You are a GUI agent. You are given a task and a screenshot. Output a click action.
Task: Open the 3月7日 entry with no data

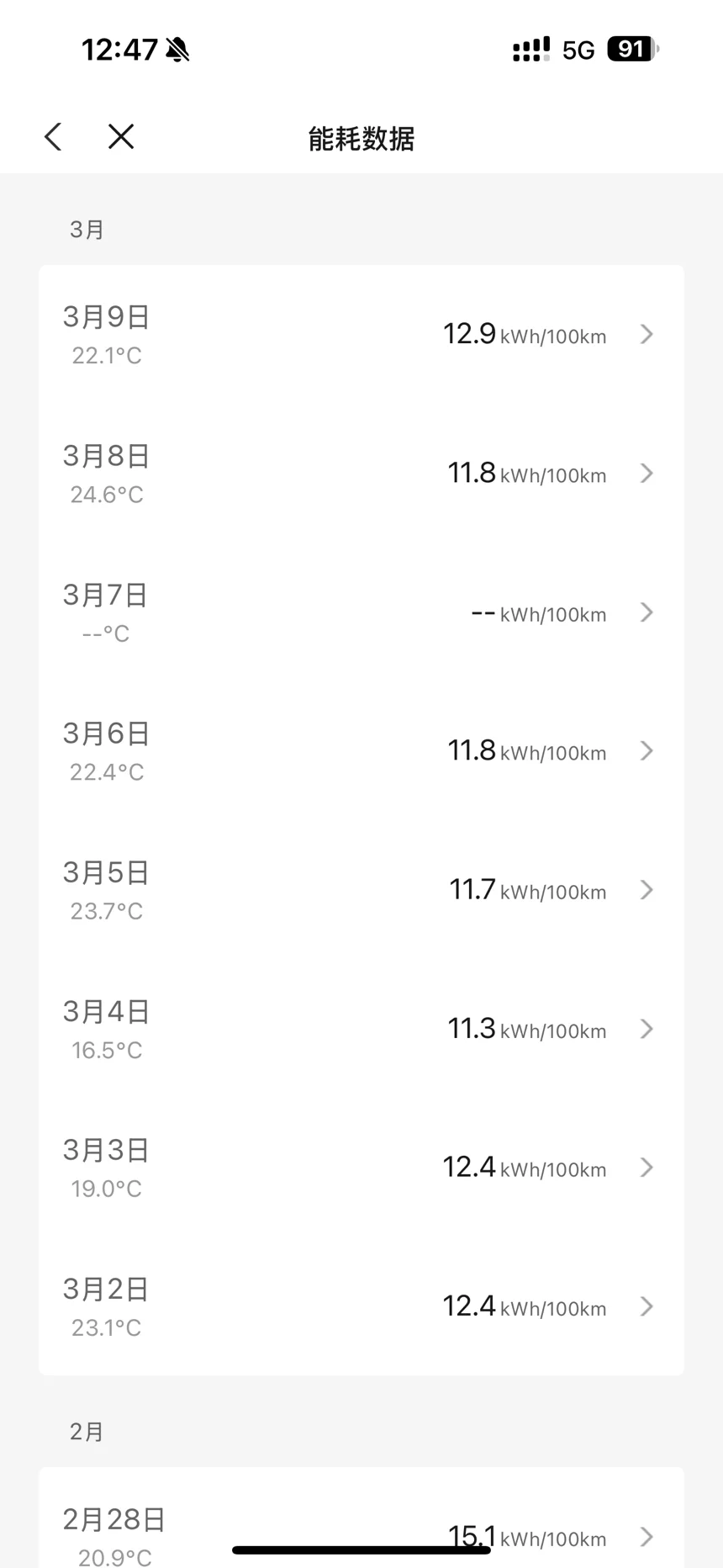[361, 612]
